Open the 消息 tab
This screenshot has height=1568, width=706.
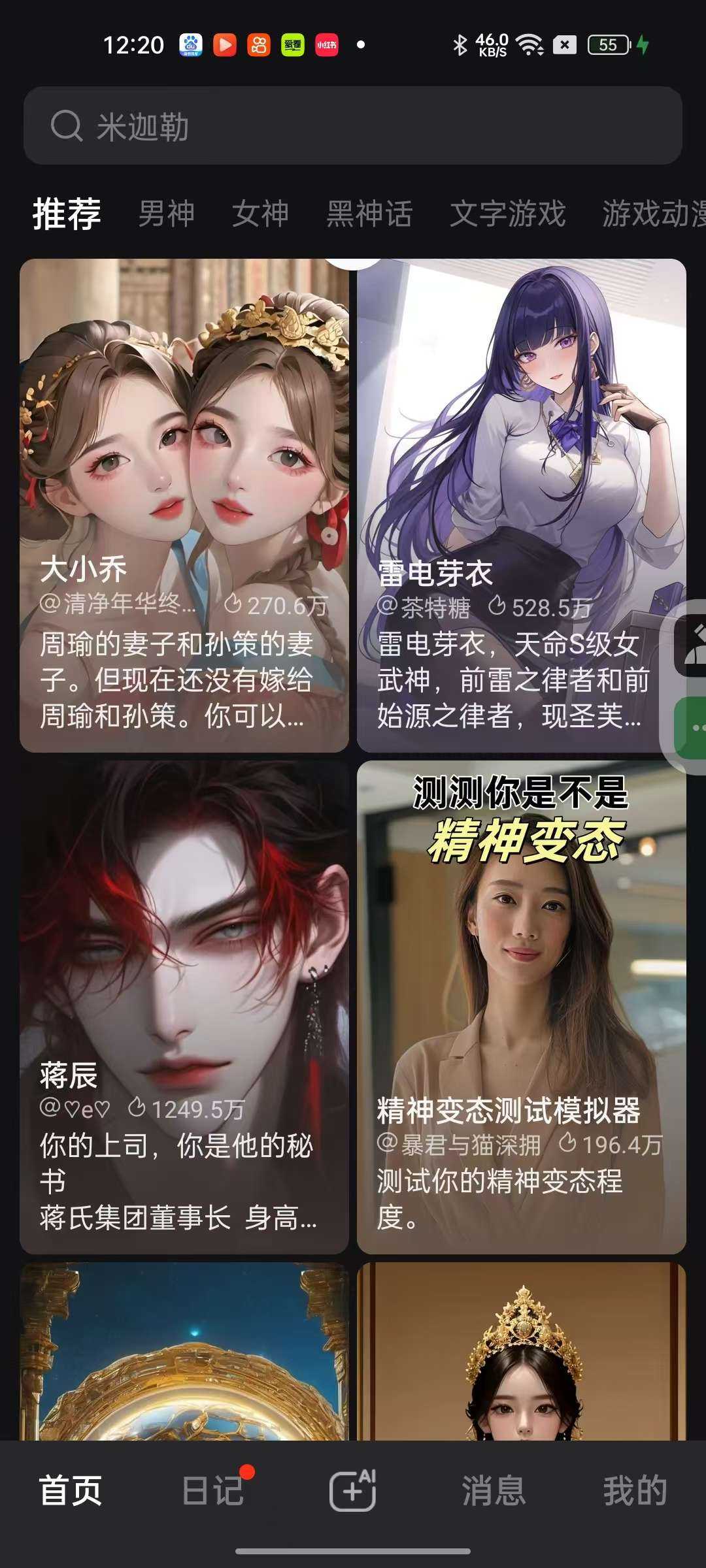(494, 1491)
